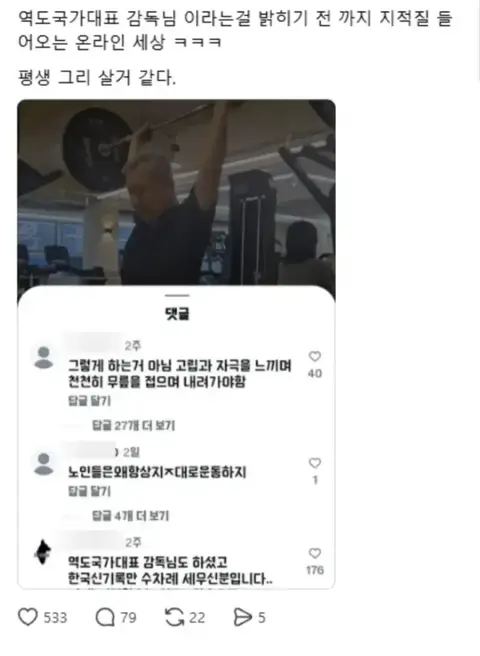Open the 79 replies comment icon
The image size is (480, 656).
pyautogui.click(x=105, y=617)
